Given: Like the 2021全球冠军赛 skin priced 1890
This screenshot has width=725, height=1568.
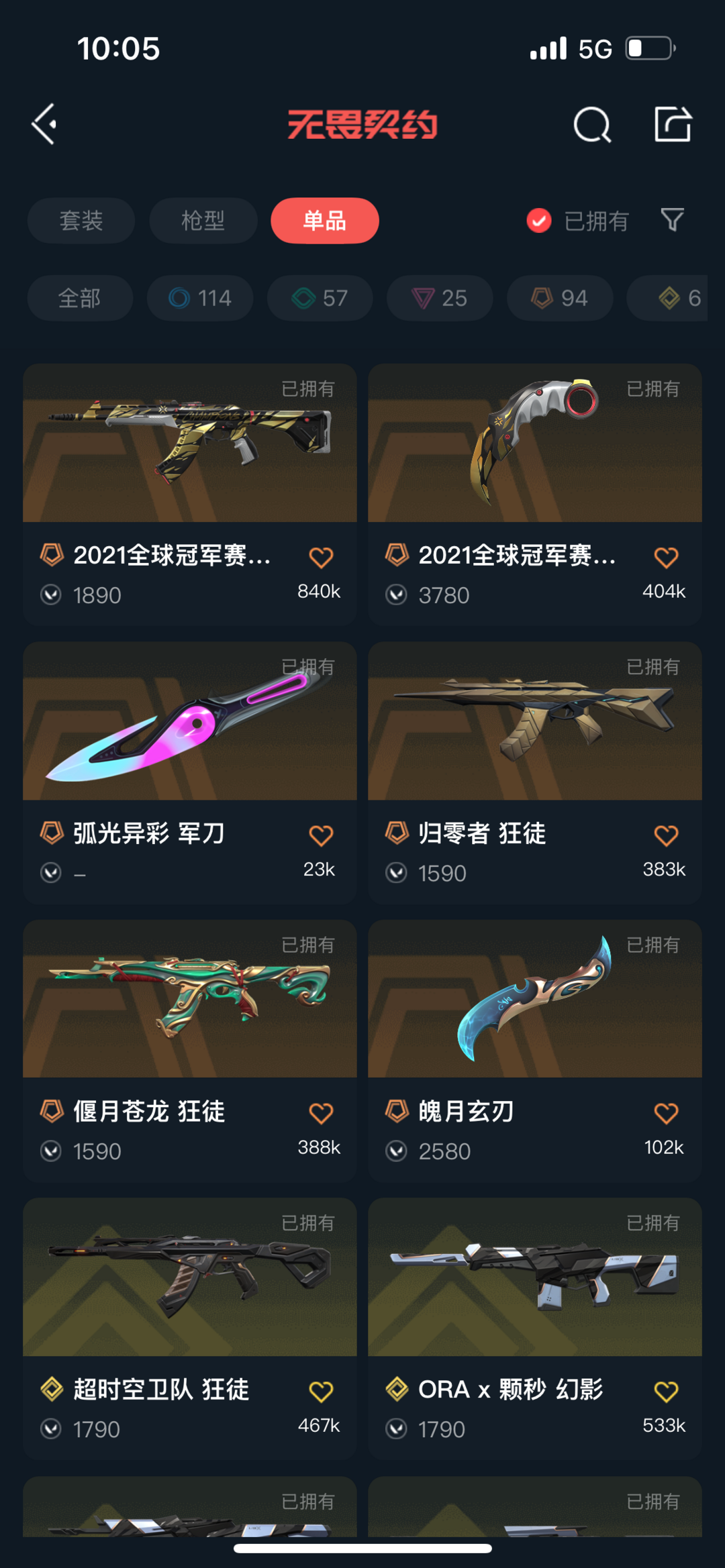Looking at the screenshot, I should [x=321, y=558].
